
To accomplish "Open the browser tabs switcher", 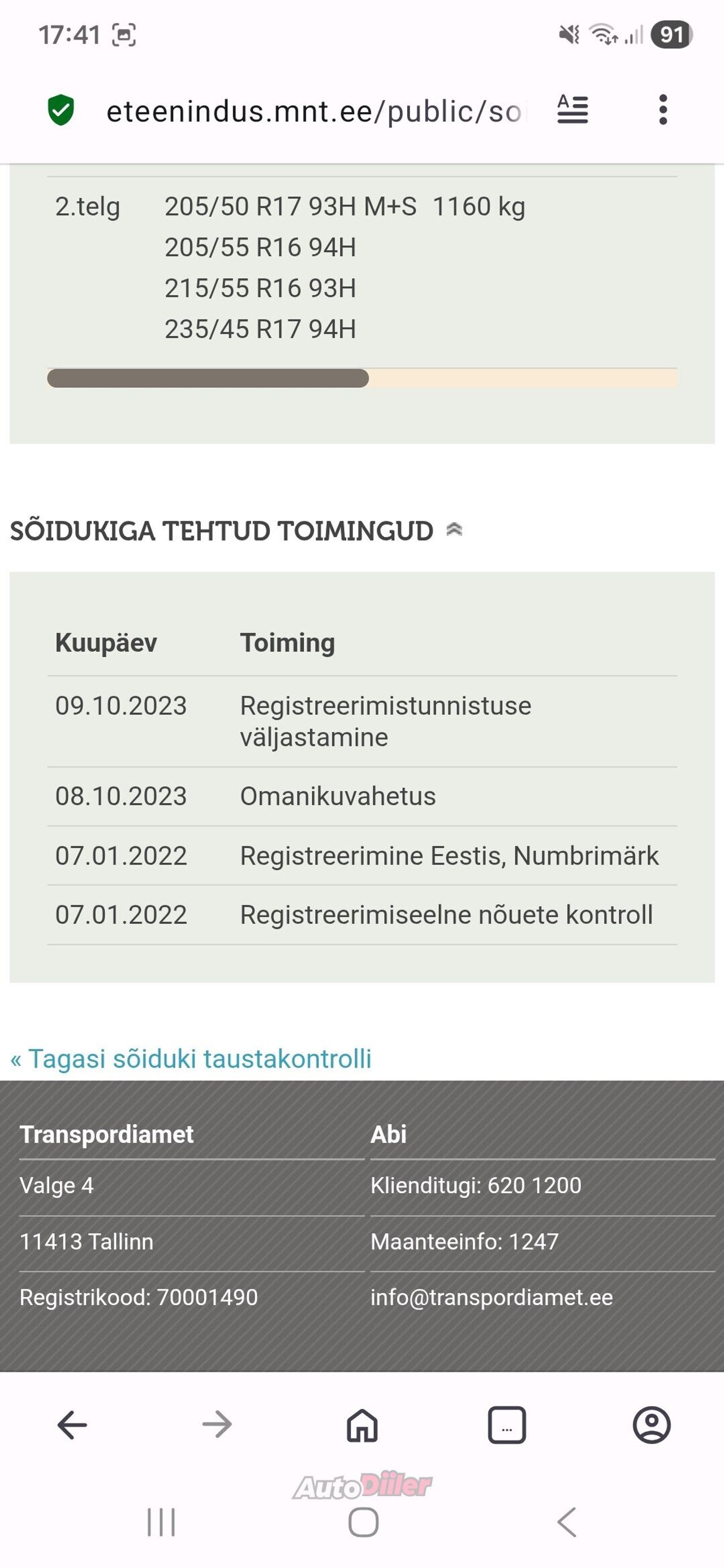I will coord(507,1425).
